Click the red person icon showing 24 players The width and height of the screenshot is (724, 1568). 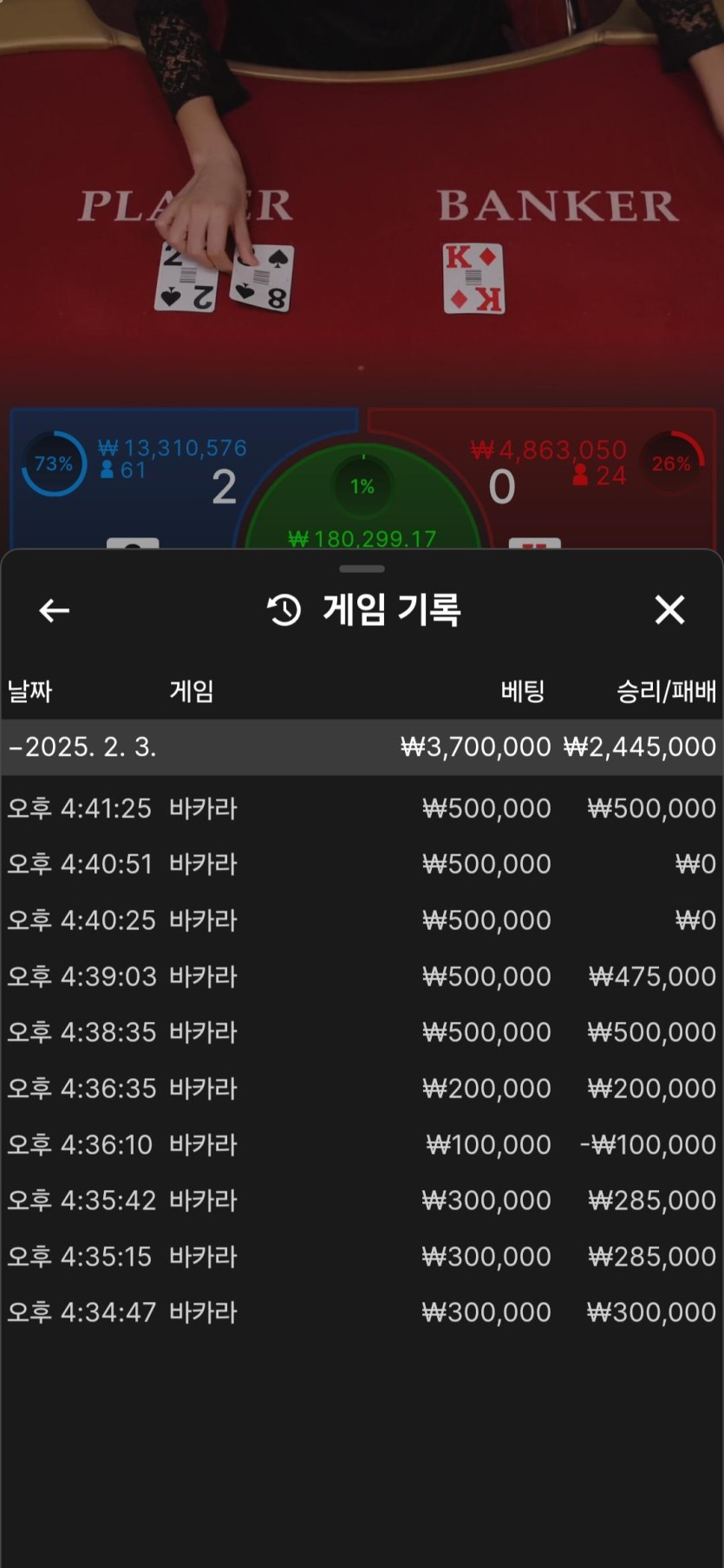pyautogui.click(x=581, y=473)
